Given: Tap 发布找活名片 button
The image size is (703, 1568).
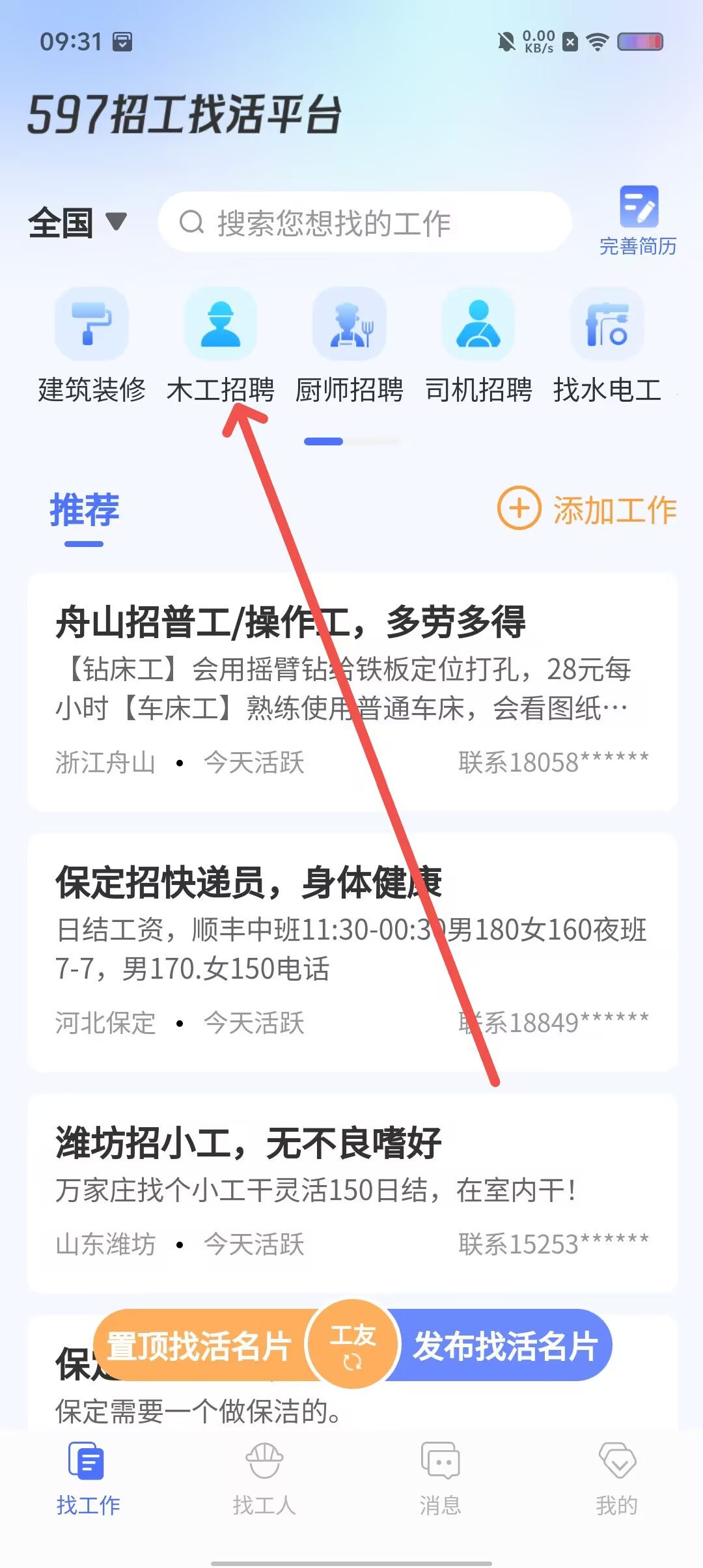Looking at the screenshot, I should pyautogui.click(x=505, y=1345).
